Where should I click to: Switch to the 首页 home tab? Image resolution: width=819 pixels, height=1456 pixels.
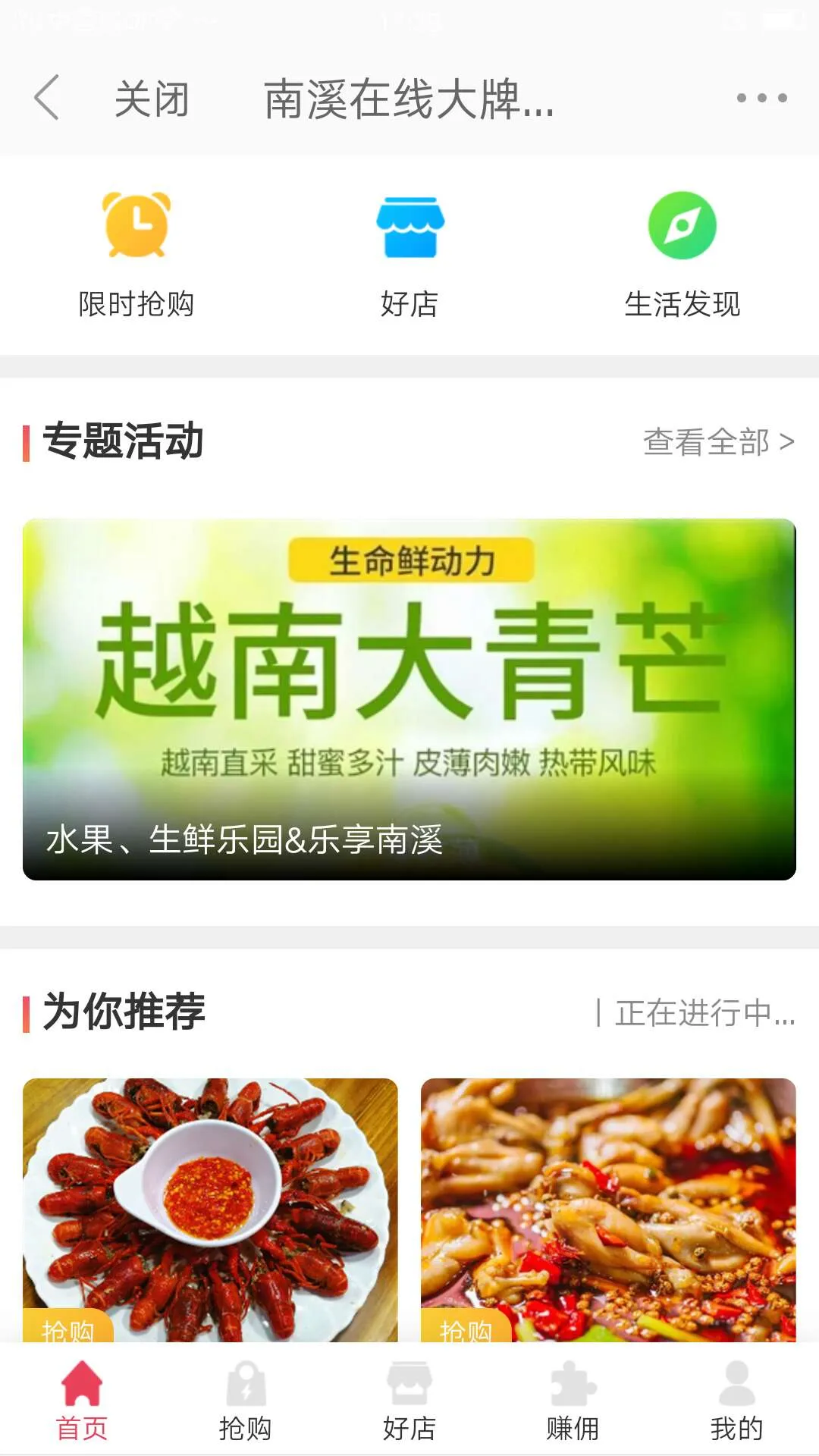(x=82, y=1401)
